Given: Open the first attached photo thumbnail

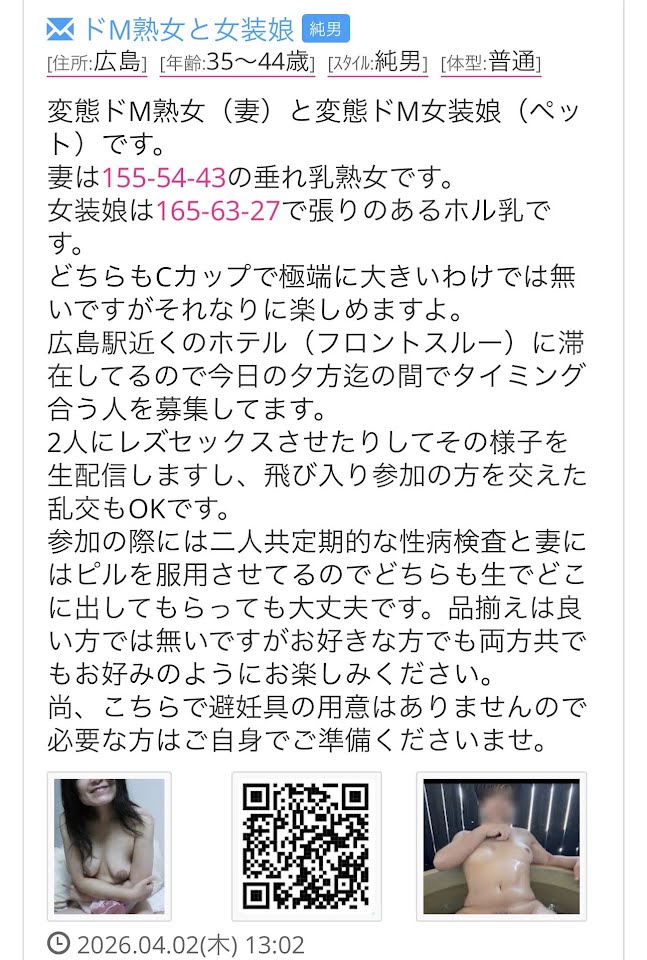Looking at the screenshot, I should pyautogui.click(x=109, y=846).
